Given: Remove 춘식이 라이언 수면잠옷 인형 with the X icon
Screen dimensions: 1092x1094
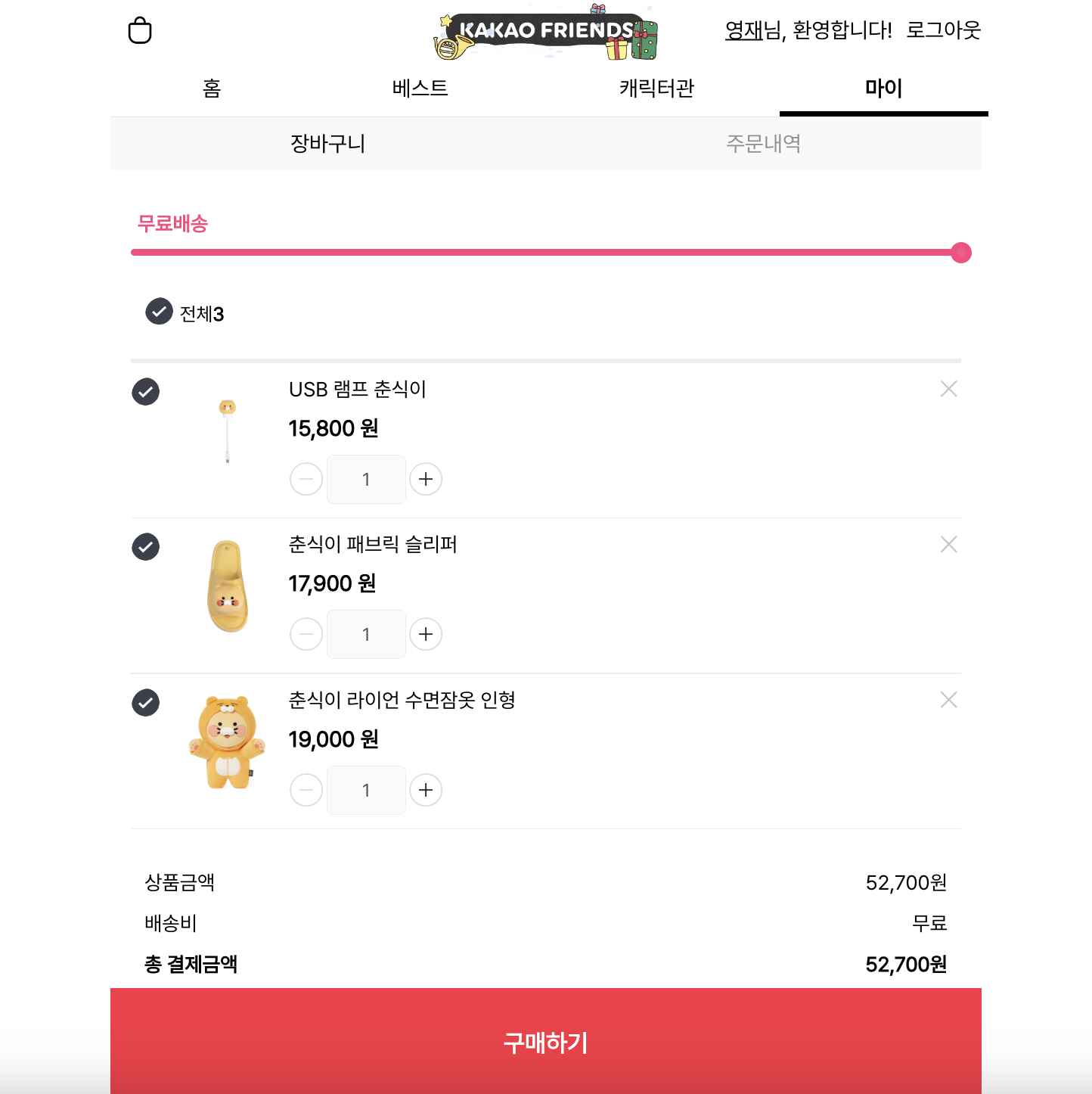Looking at the screenshot, I should pos(948,700).
